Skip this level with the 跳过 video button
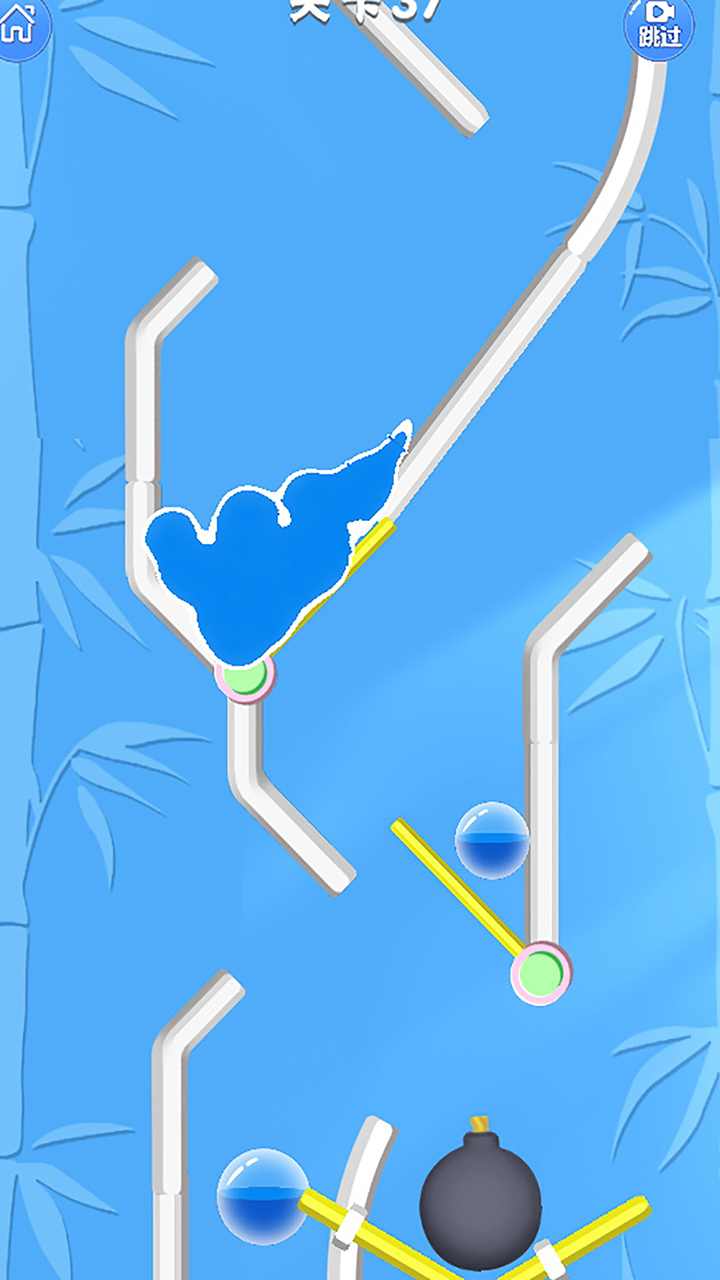Screen dimensions: 720x1280 659,26
